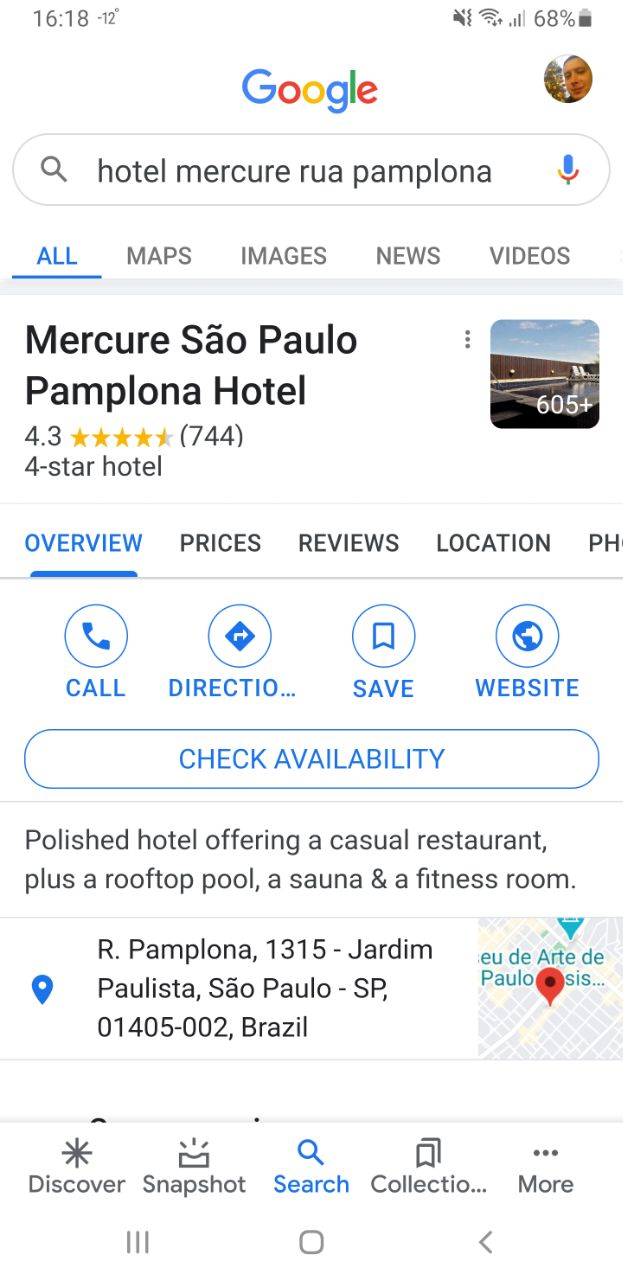
Task: Save the hotel to your list
Action: (x=383, y=653)
